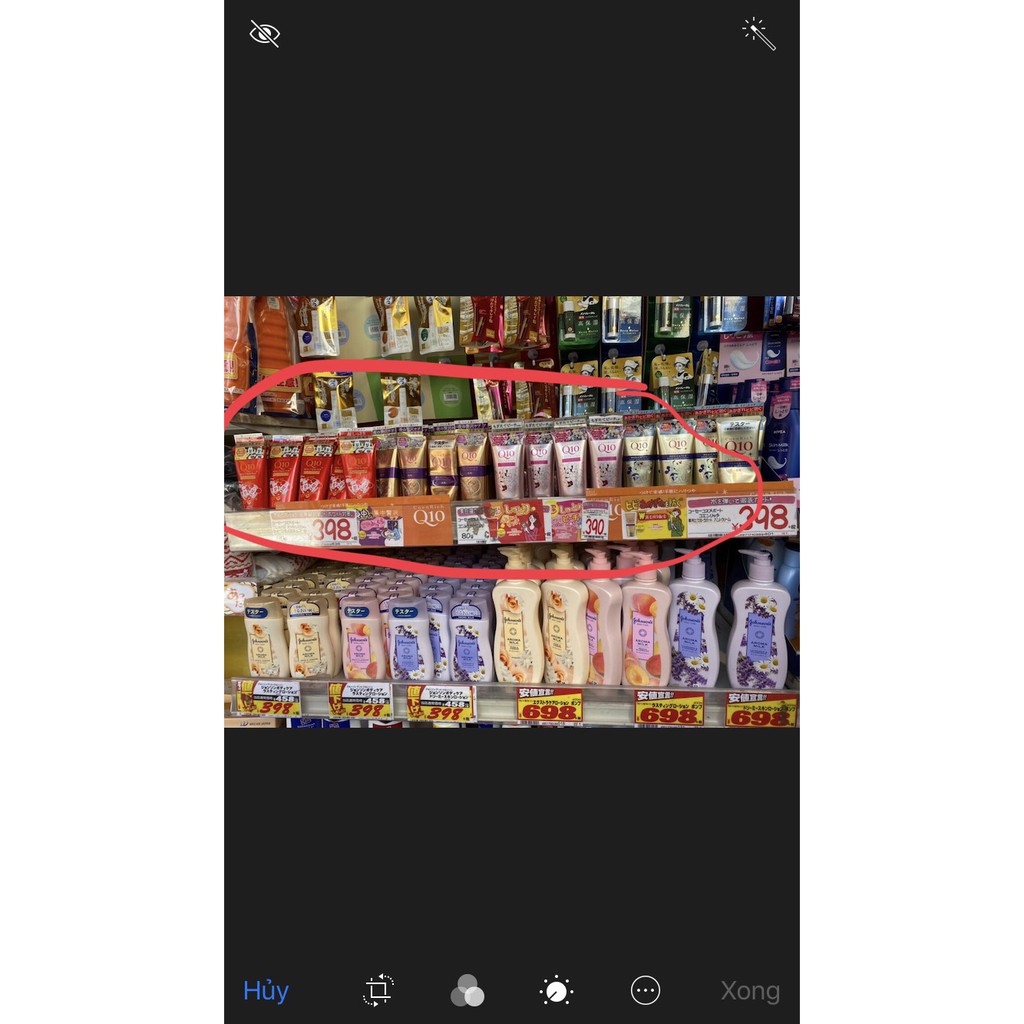Select the light adjustment dial
The height and width of the screenshot is (1024, 1024).
(556, 991)
